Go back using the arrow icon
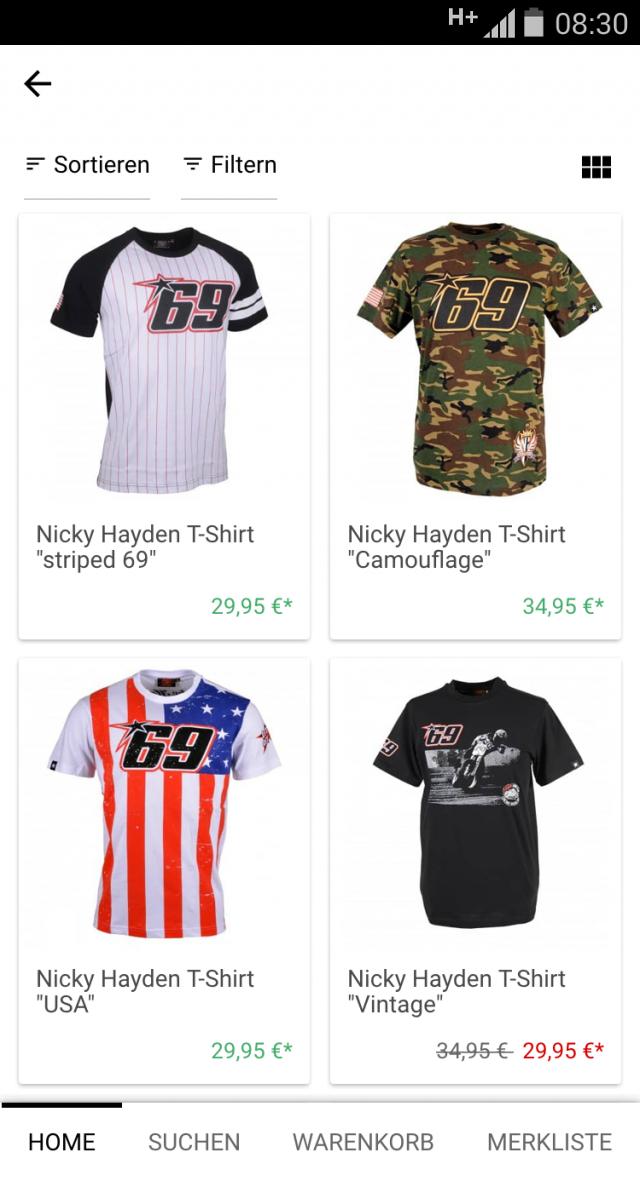 pos(38,84)
